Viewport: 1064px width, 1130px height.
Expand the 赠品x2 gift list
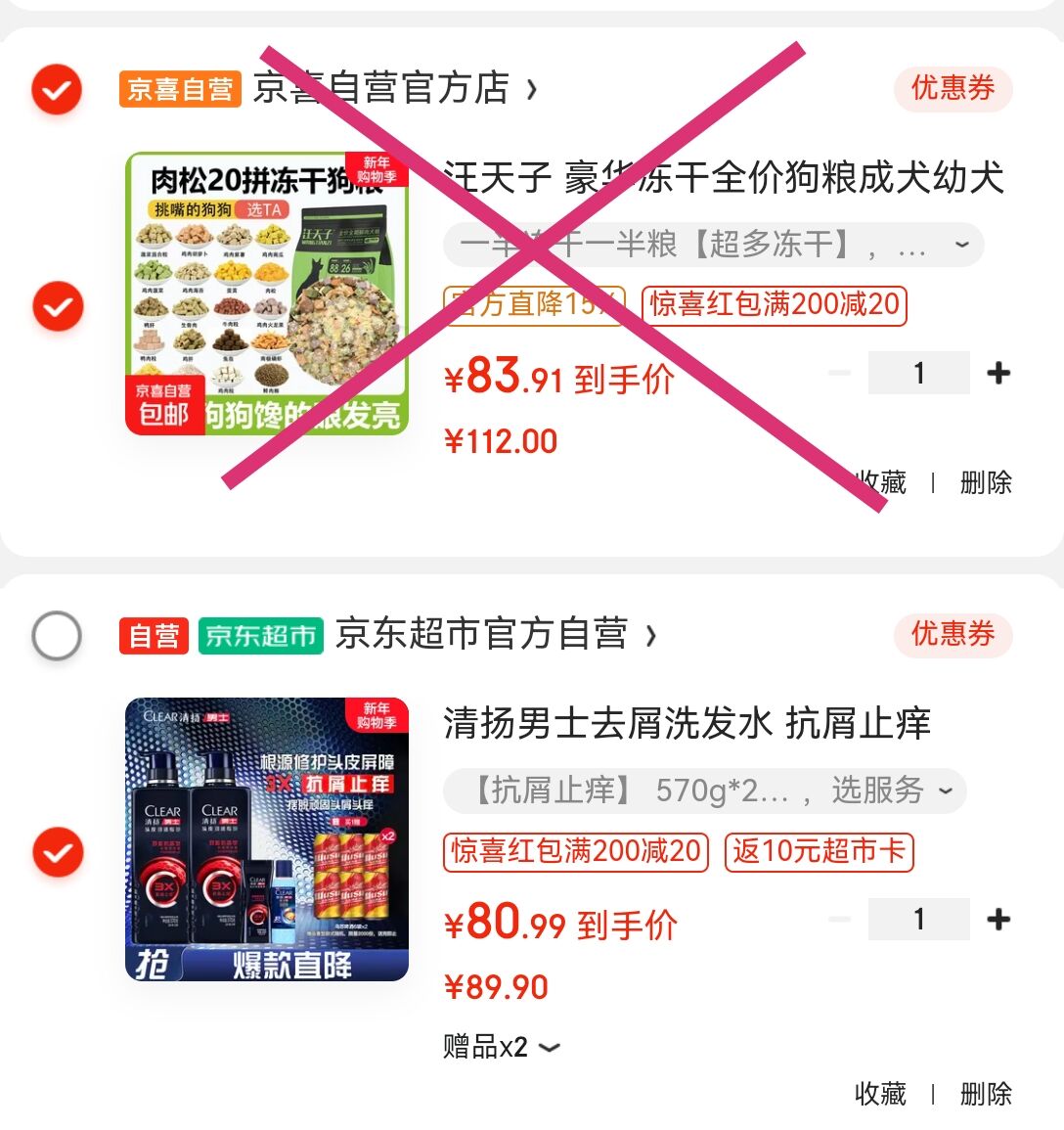pyautogui.click(x=501, y=1047)
